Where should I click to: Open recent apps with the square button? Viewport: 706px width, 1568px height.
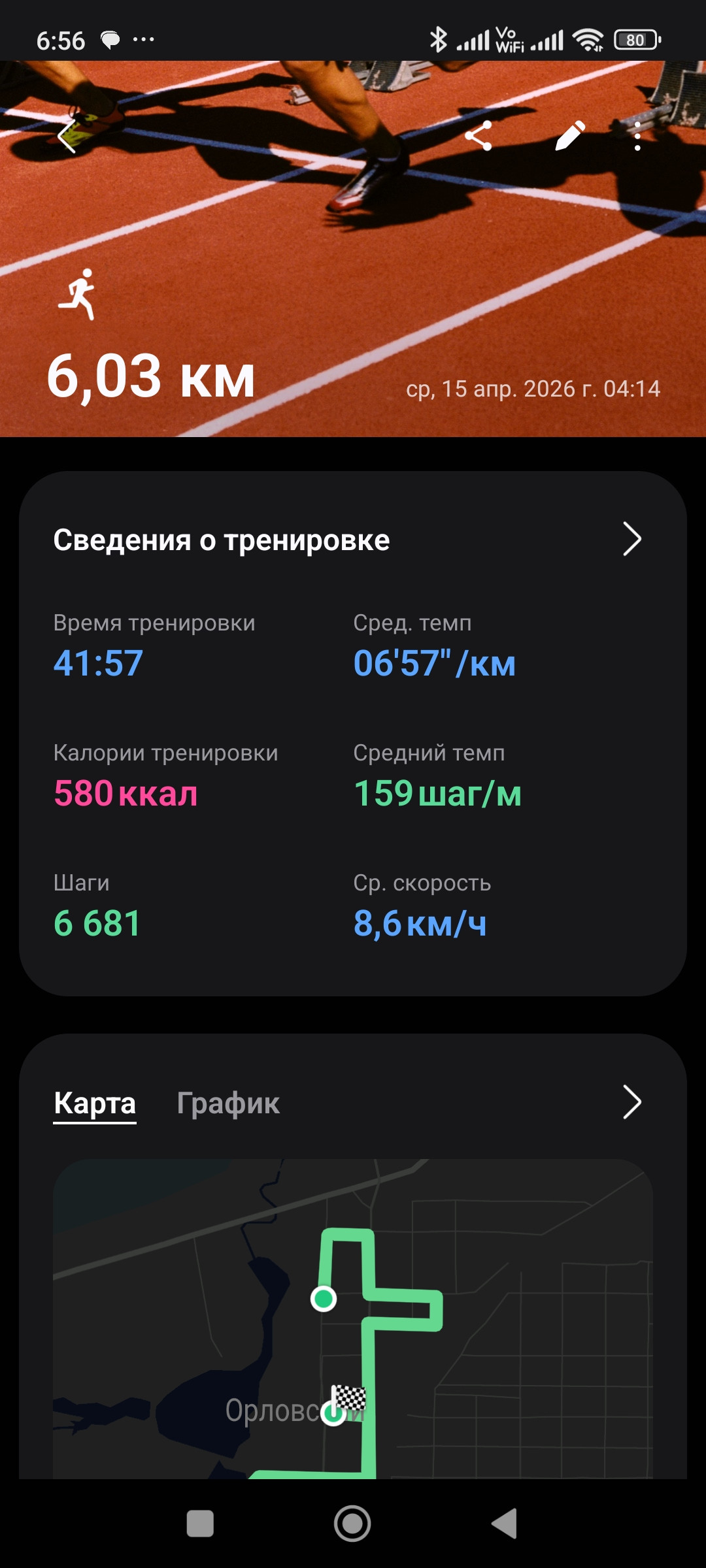[200, 1524]
